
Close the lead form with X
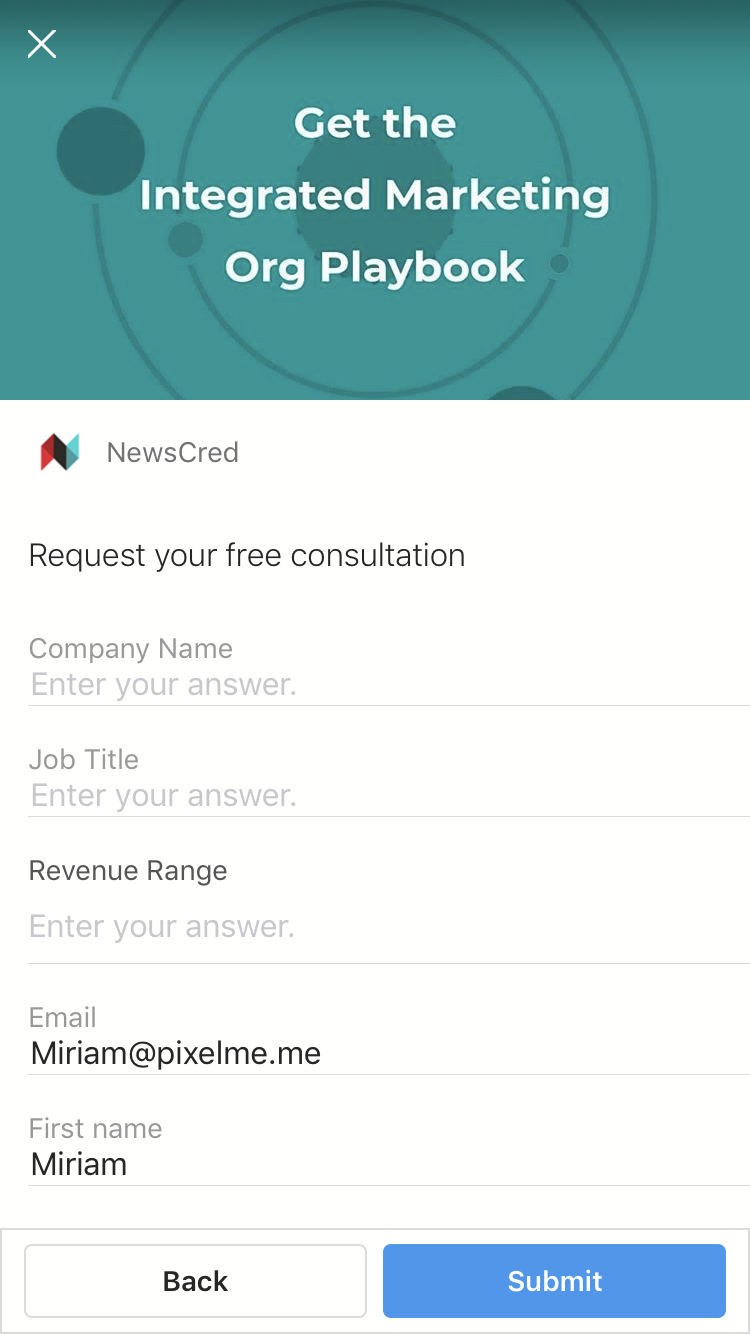[x=42, y=44]
